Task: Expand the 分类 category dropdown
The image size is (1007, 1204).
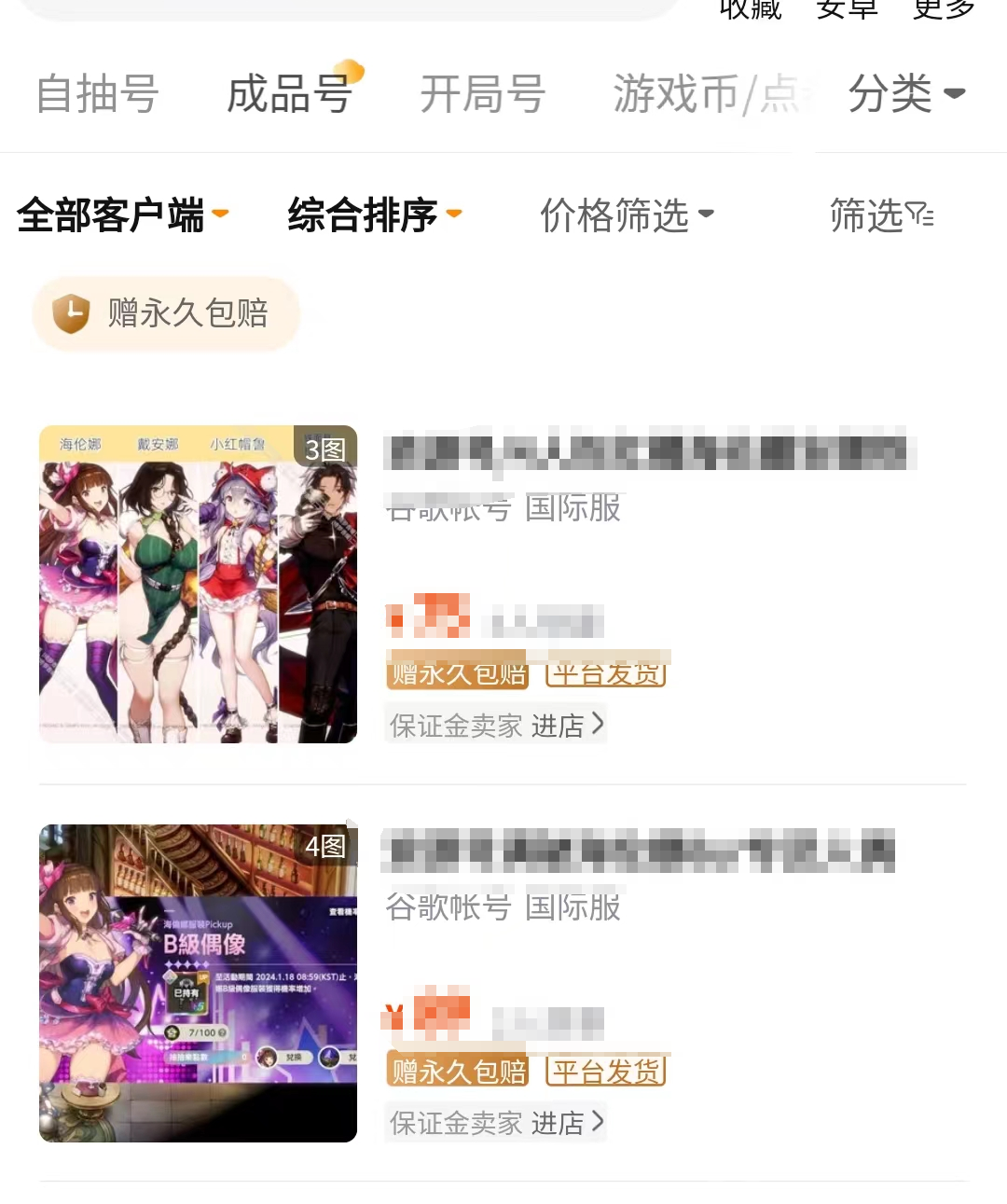Action: pyautogui.click(x=905, y=94)
